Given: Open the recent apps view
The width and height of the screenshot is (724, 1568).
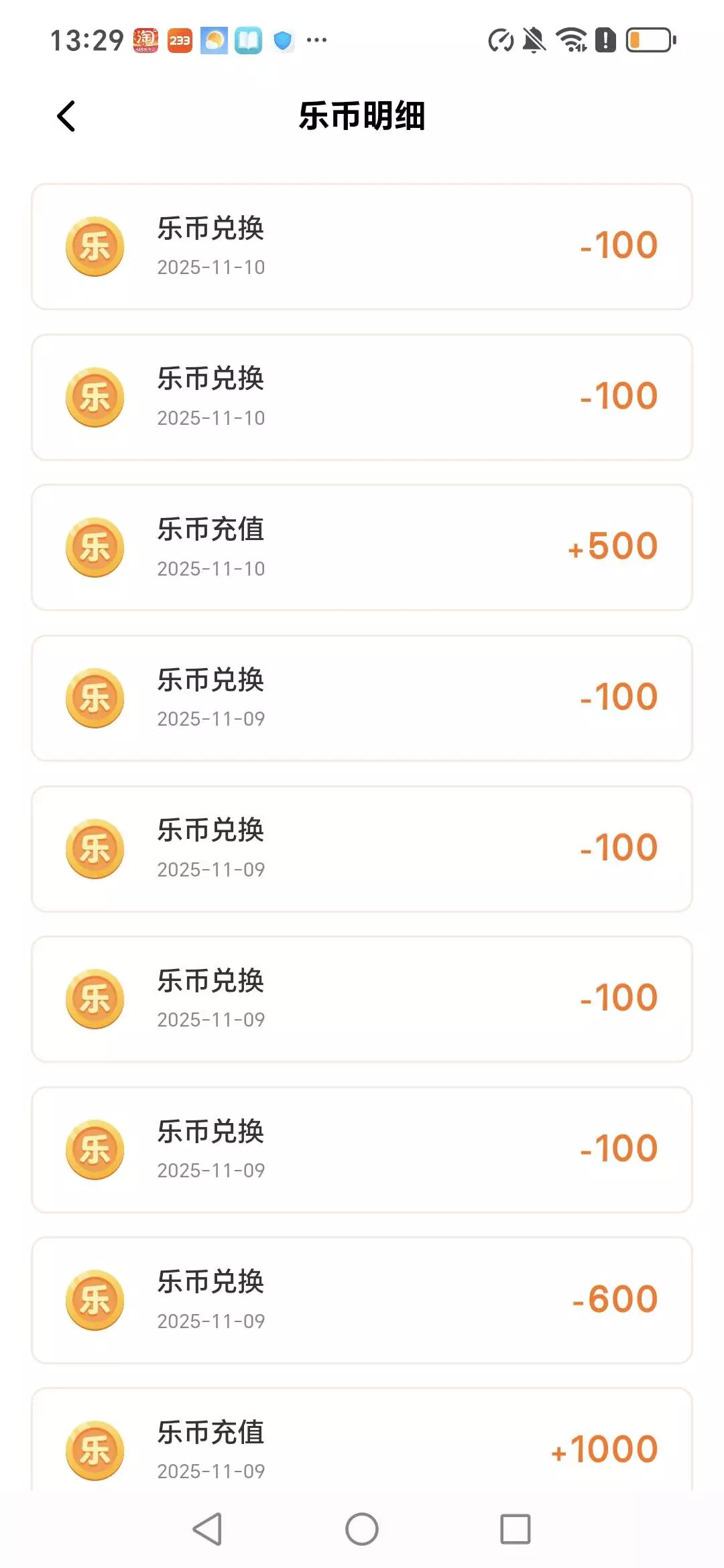Looking at the screenshot, I should pos(515,1529).
